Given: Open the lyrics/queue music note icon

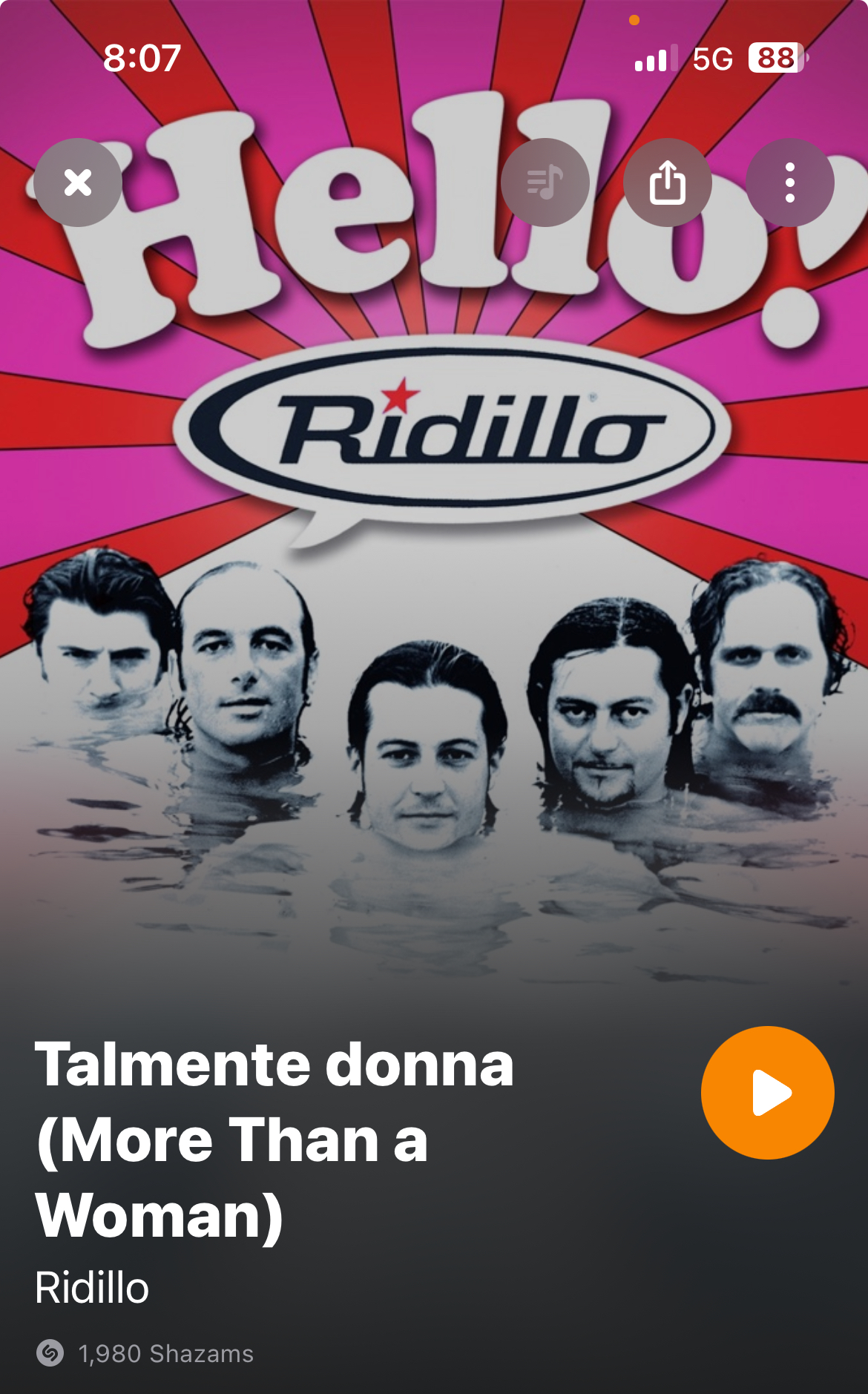Looking at the screenshot, I should coord(545,183).
